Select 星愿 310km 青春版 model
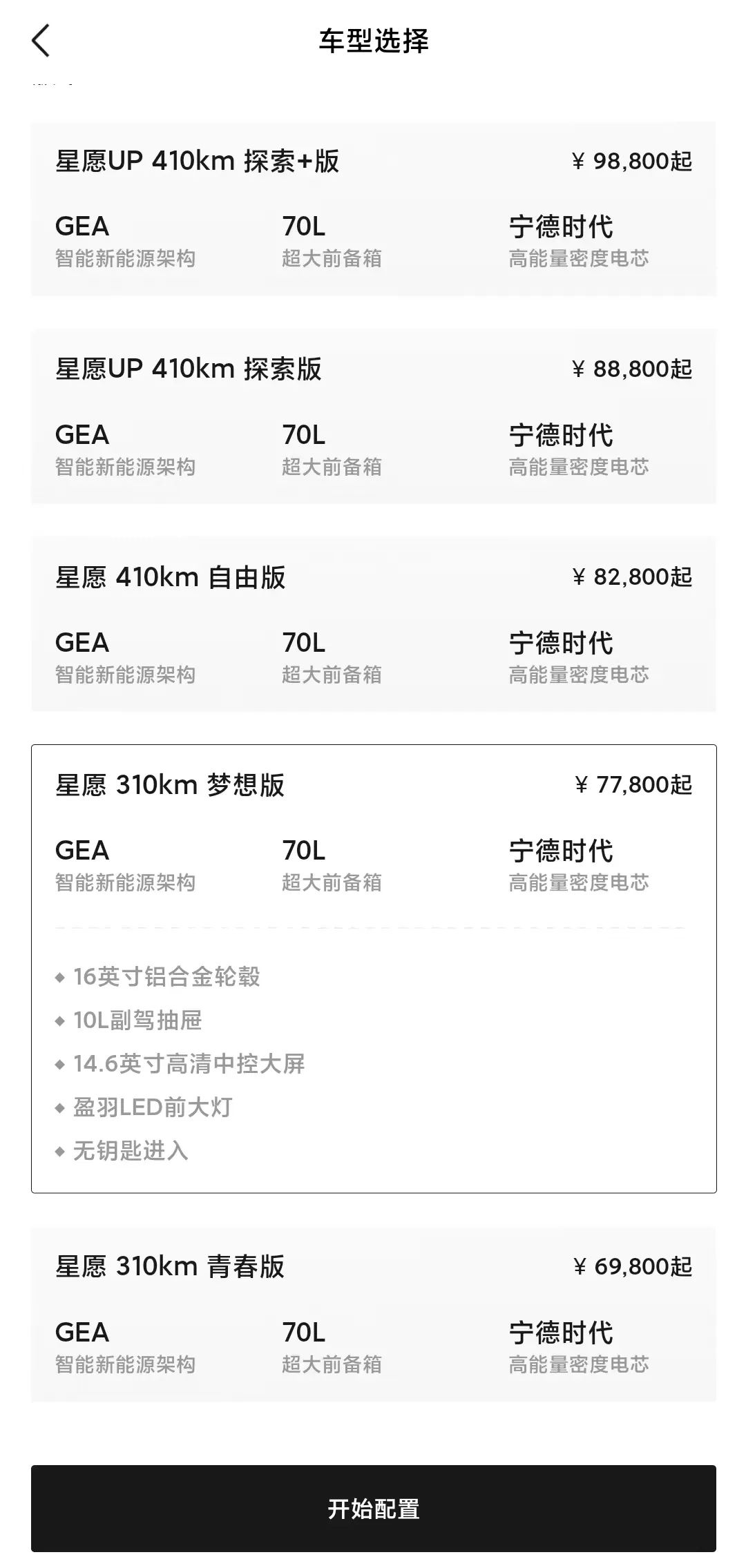 coord(373,1313)
